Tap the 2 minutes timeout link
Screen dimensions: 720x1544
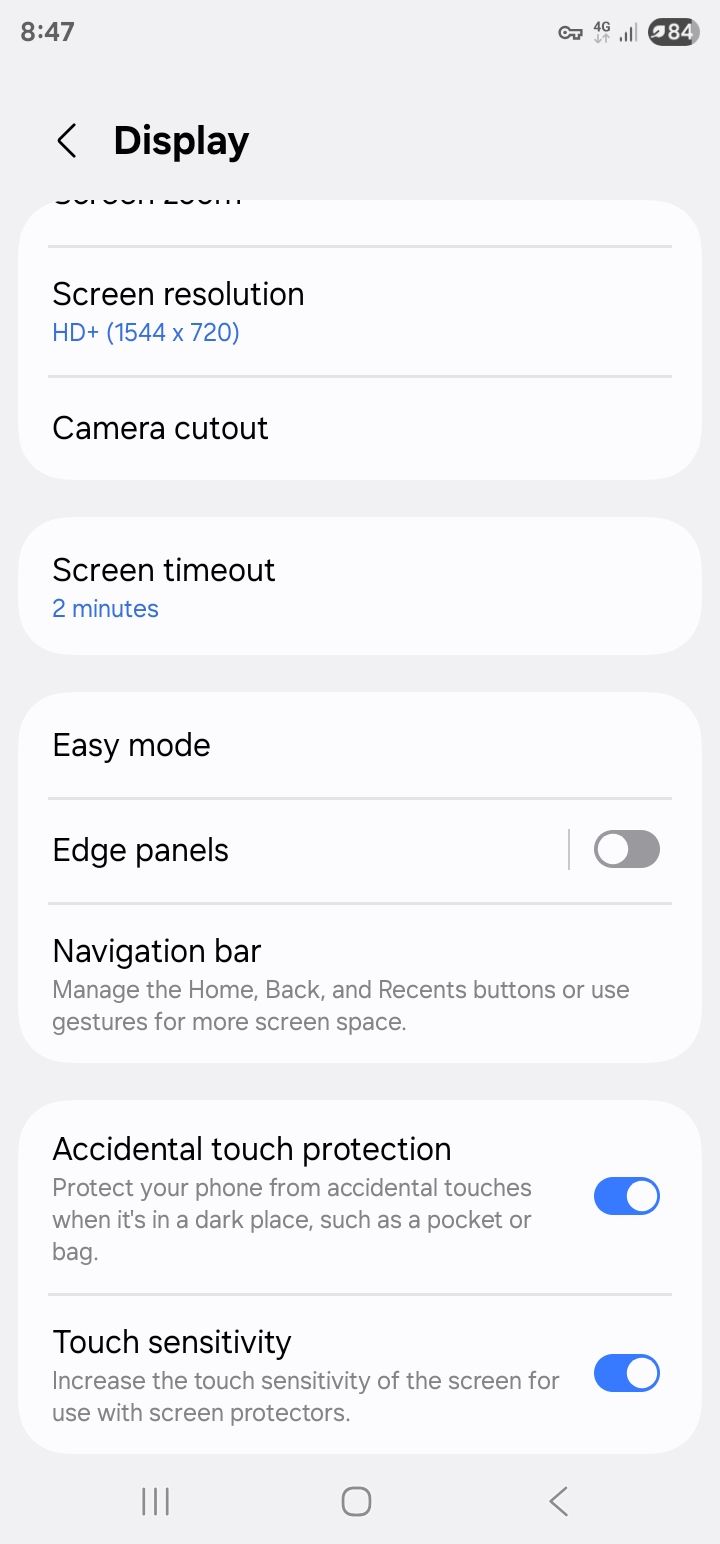[x=105, y=608]
